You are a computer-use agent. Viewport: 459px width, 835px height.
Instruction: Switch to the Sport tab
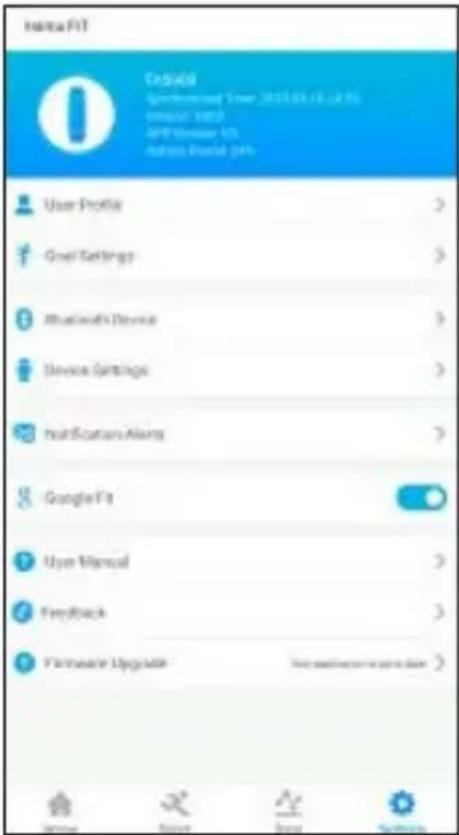175,810
